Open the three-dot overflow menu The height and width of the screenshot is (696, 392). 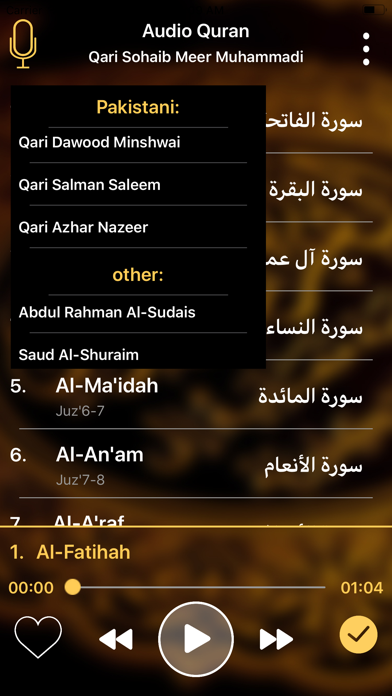click(366, 49)
